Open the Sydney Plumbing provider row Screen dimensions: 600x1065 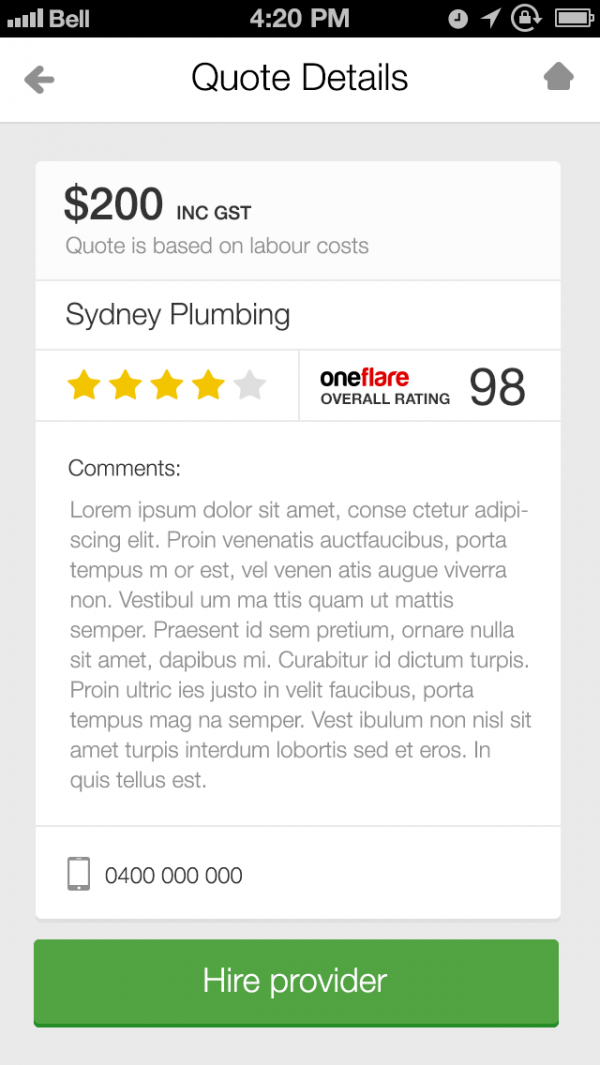click(x=298, y=315)
